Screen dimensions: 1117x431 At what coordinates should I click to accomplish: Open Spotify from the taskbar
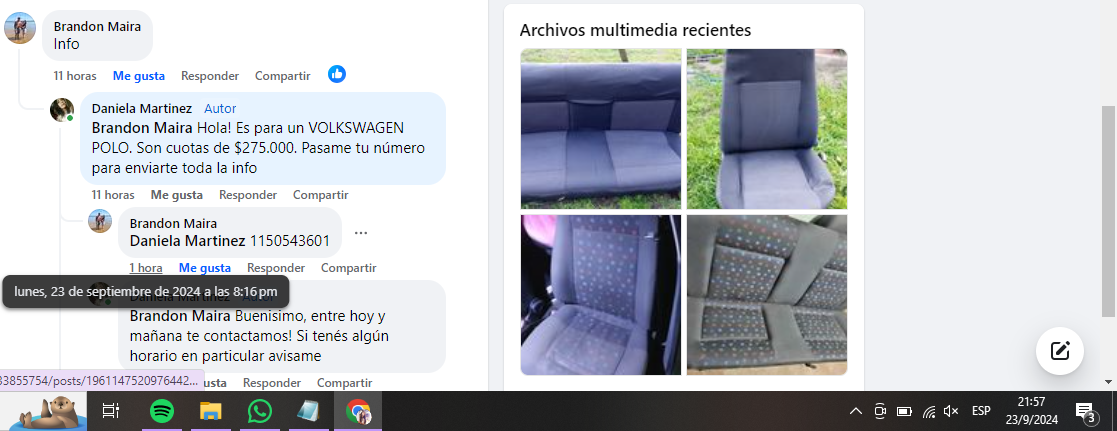(x=161, y=411)
